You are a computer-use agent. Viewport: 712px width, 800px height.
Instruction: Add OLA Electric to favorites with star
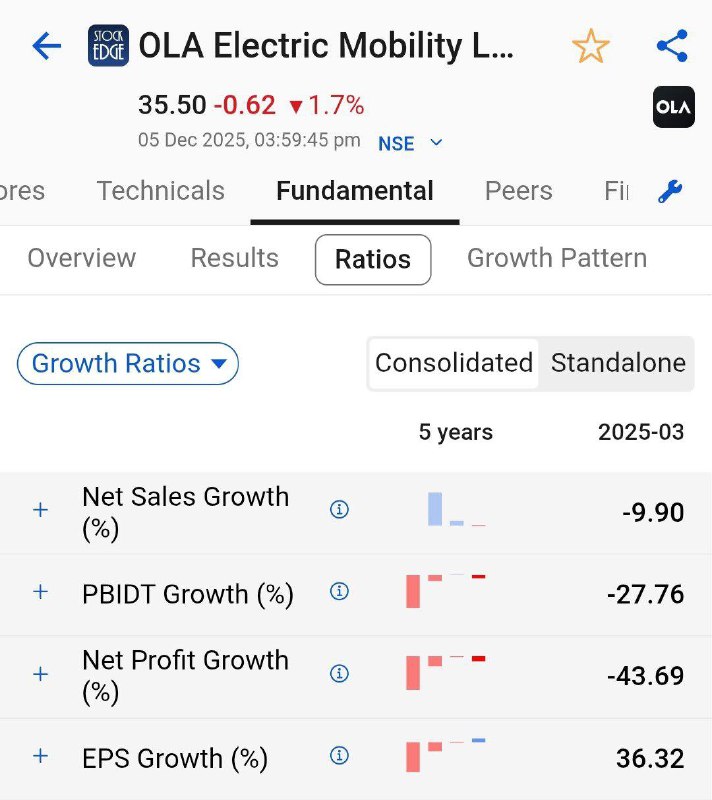tap(590, 46)
